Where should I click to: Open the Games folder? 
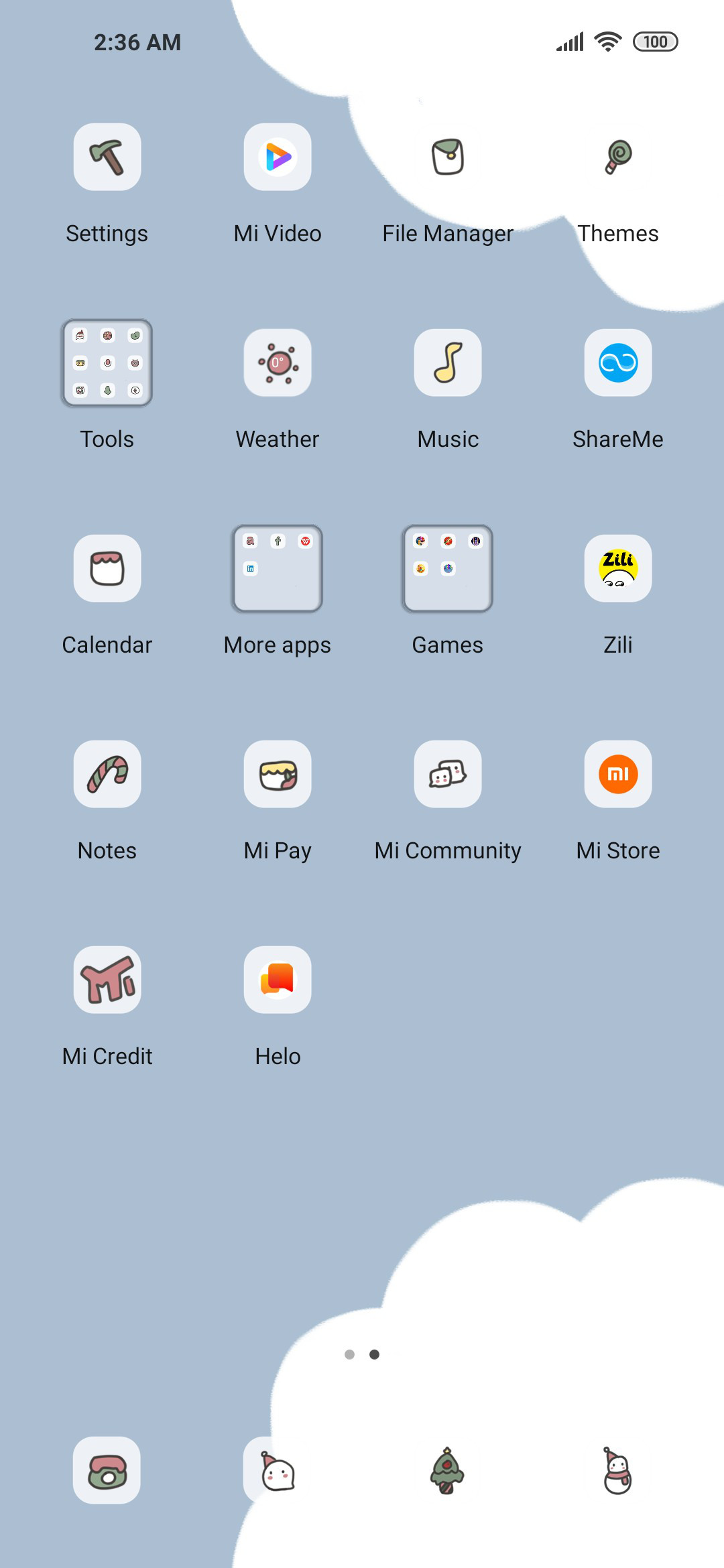click(448, 568)
